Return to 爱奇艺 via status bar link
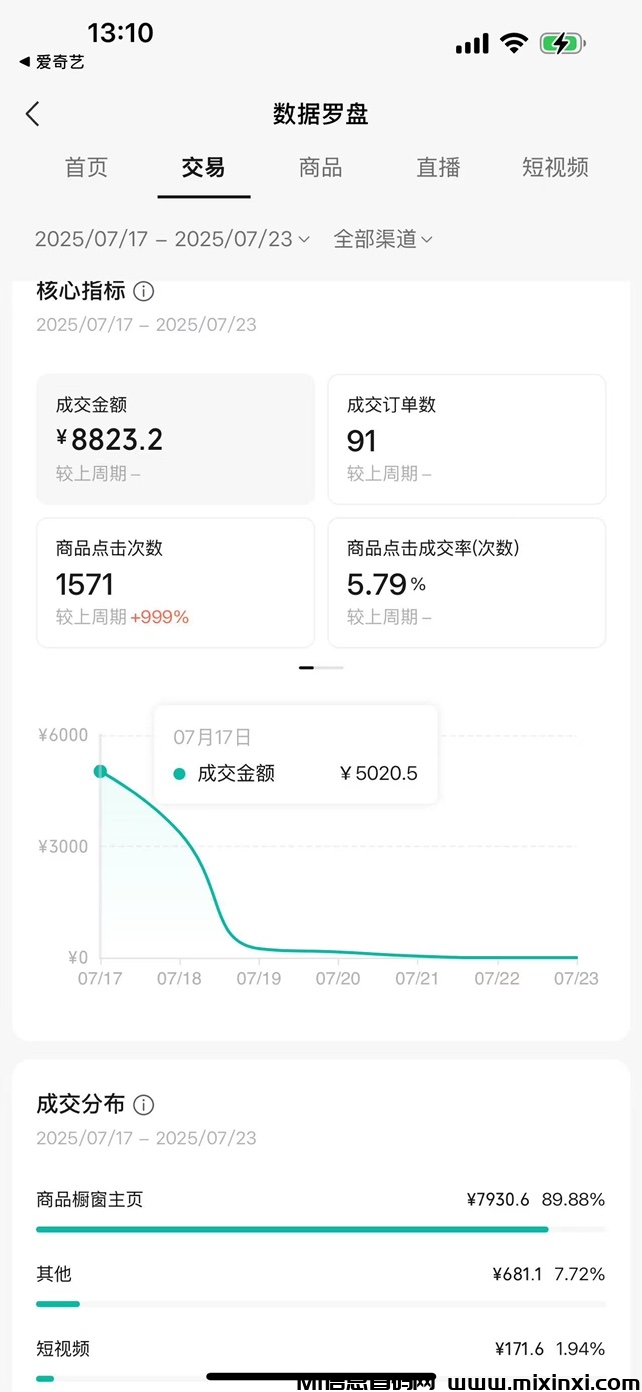642x1392 pixels. (52, 62)
